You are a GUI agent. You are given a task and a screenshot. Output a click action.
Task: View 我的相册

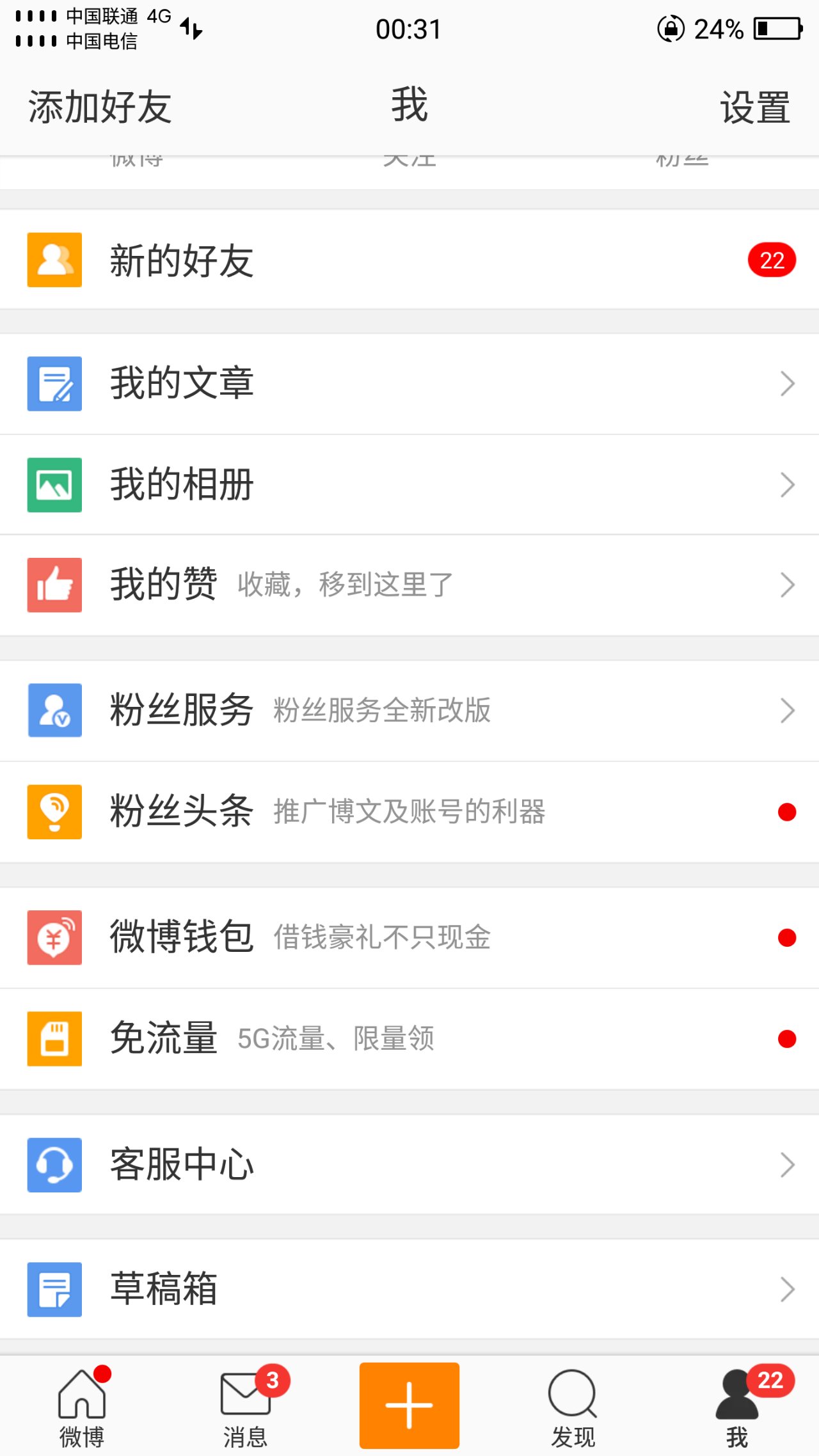coord(409,484)
